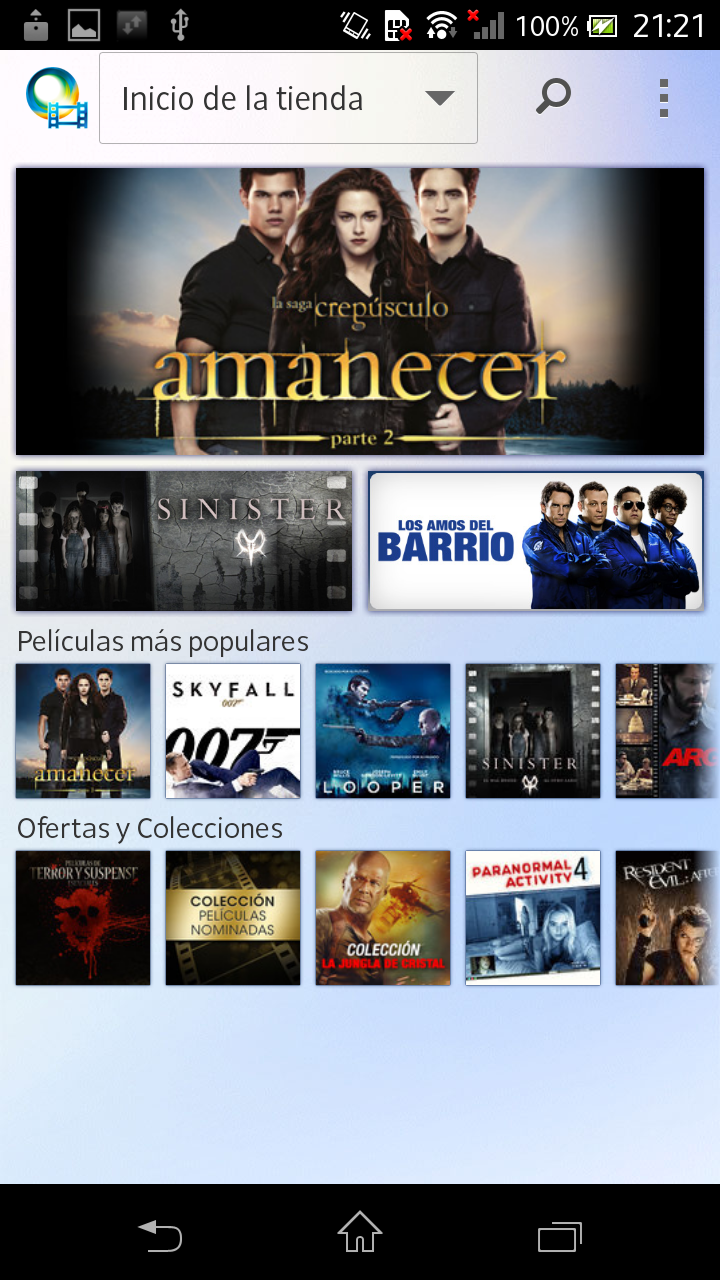Open the Colección Películas Nominadas tile
Viewport: 720px width, 1280px height.
click(x=233, y=918)
